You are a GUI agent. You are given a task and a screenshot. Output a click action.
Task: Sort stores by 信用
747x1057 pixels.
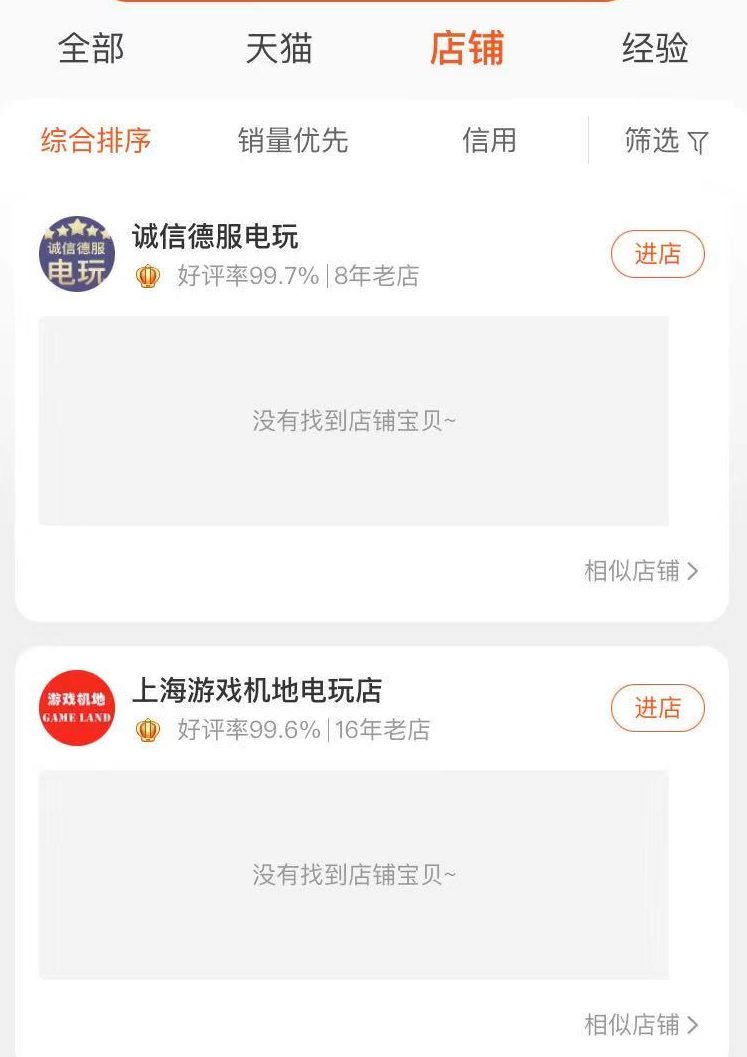[x=489, y=141]
